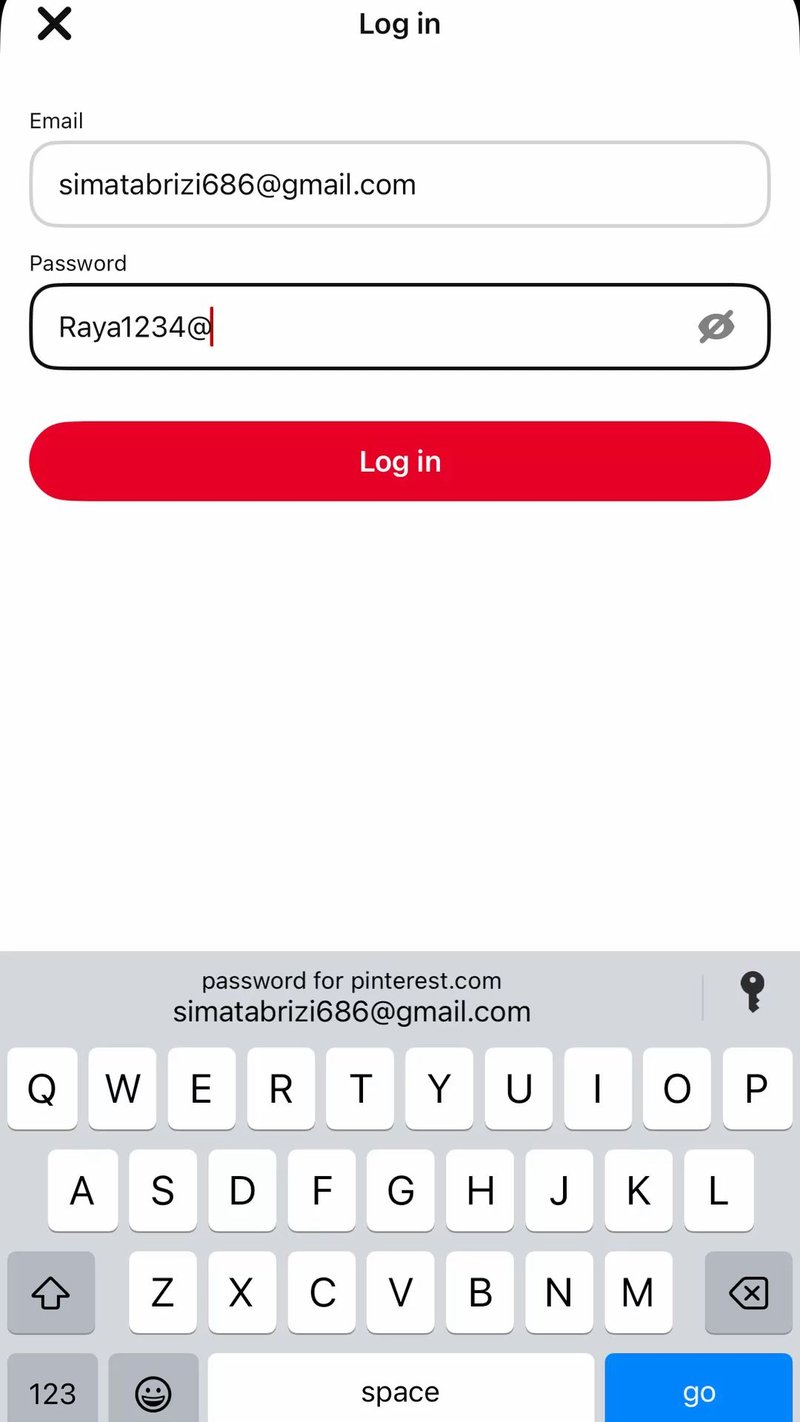Tap the backspace key

coord(748,1293)
